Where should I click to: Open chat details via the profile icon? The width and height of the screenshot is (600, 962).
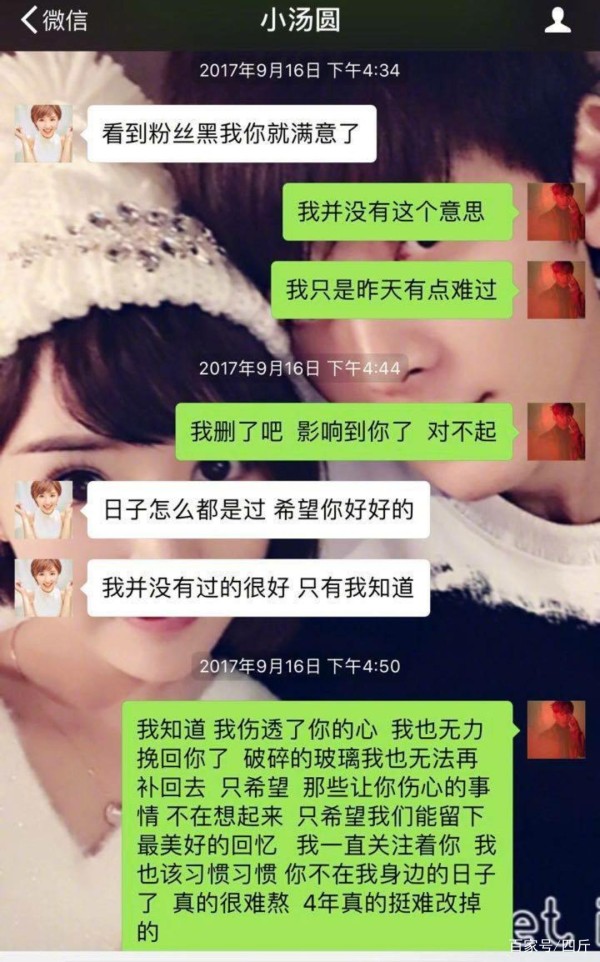557,21
